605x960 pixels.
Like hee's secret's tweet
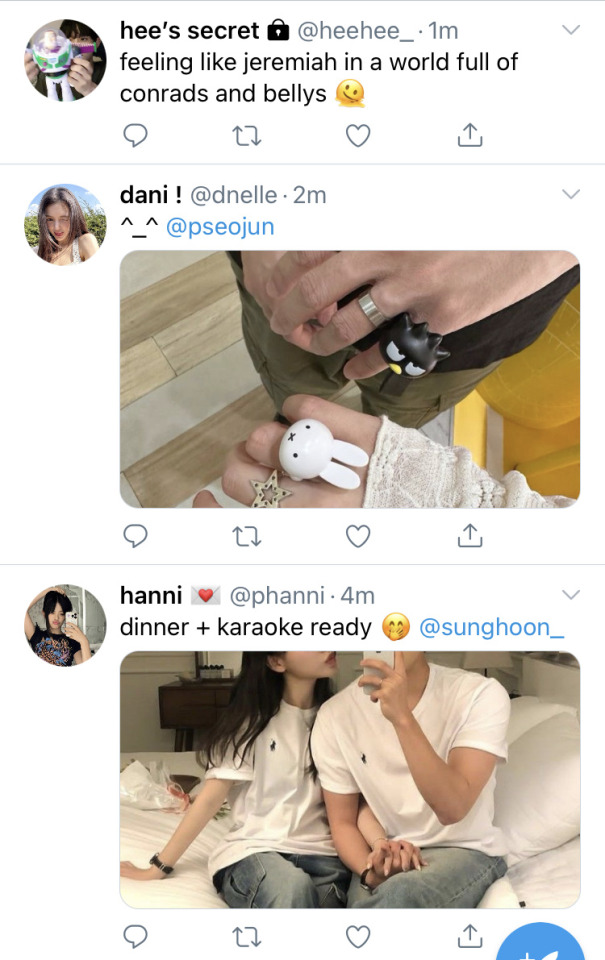pos(358,135)
